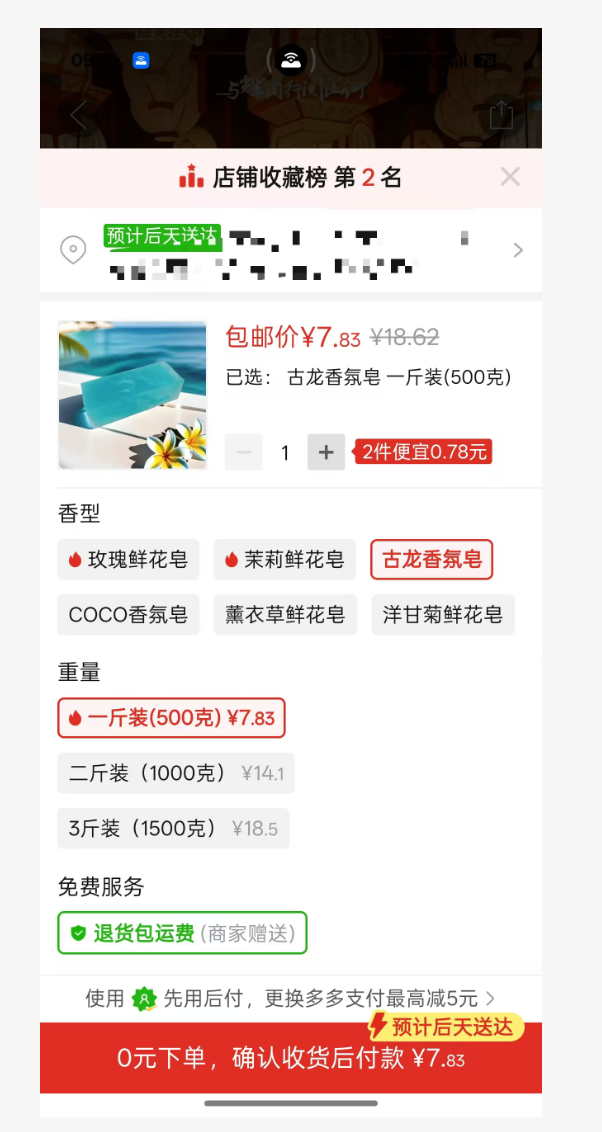Dismiss the 店铺收藏榜 banner
This screenshot has width=602, height=1132.
(510, 177)
